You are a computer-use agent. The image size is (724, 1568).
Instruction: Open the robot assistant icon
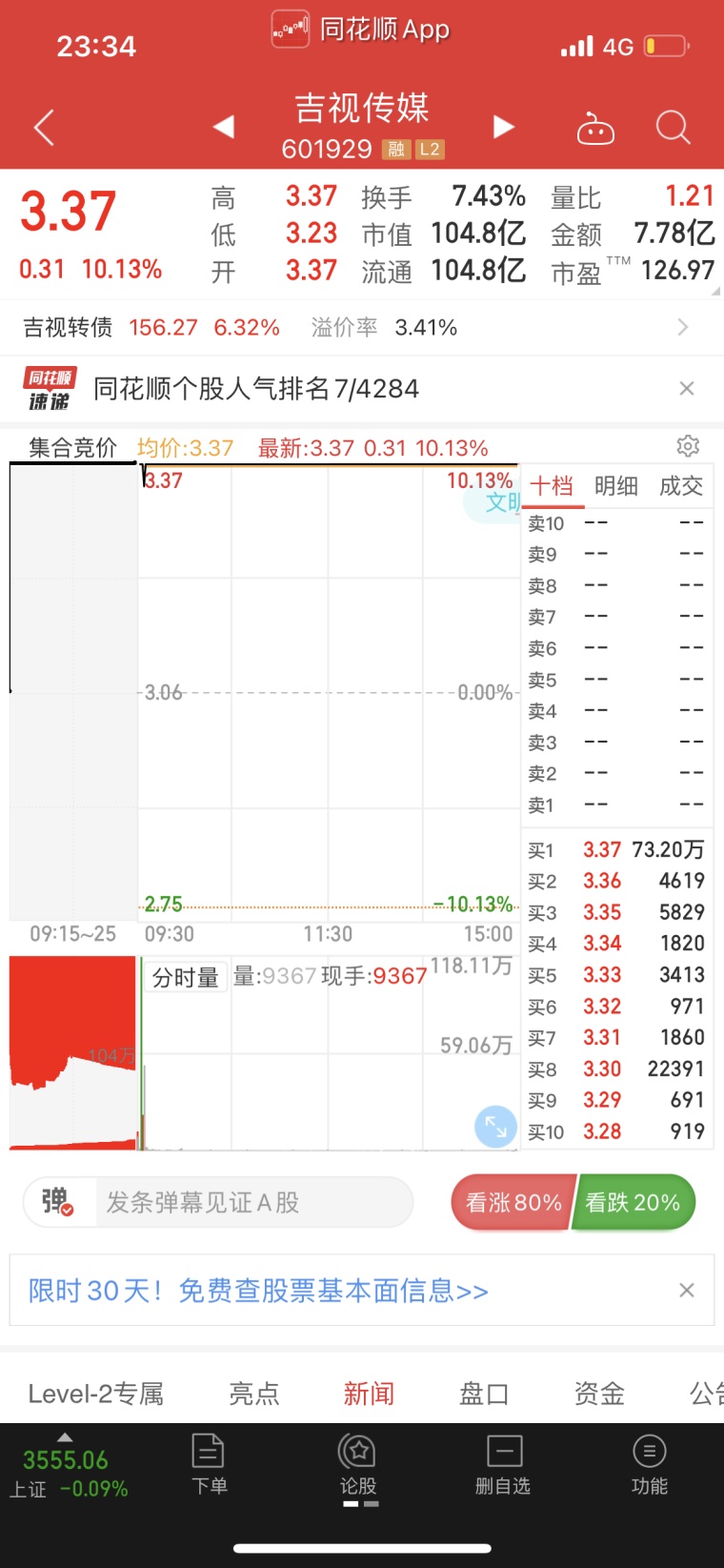(x=595, y=128)
